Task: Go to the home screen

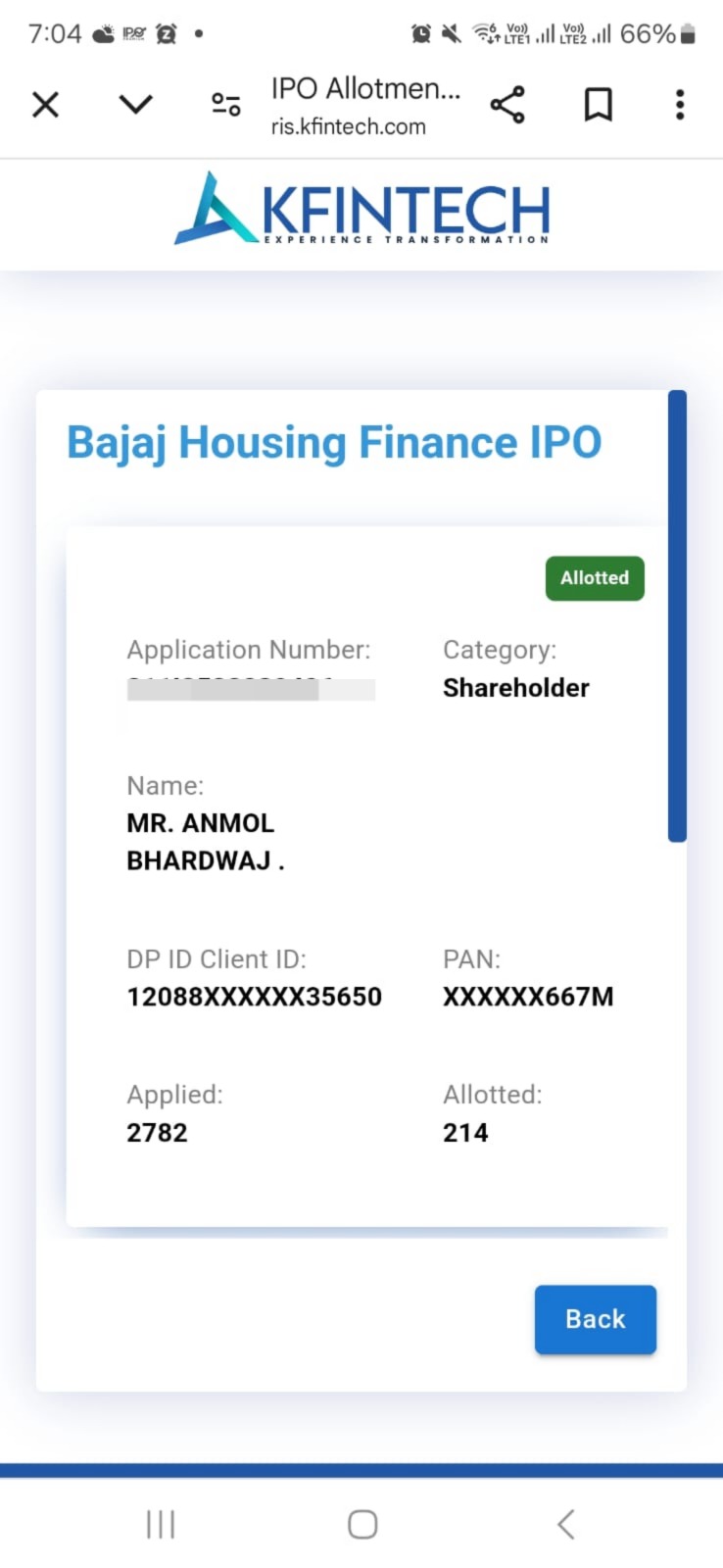Action: (362, 1524)
